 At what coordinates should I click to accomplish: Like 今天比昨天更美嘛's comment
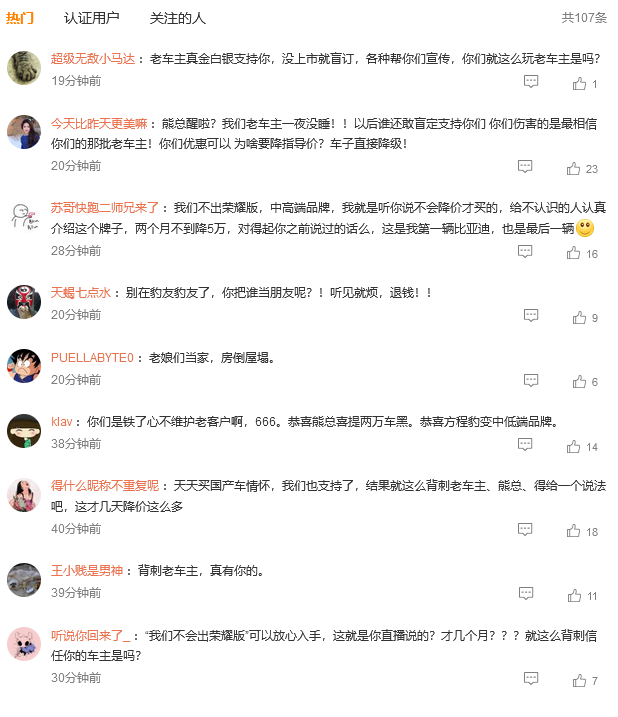[574, 169]
